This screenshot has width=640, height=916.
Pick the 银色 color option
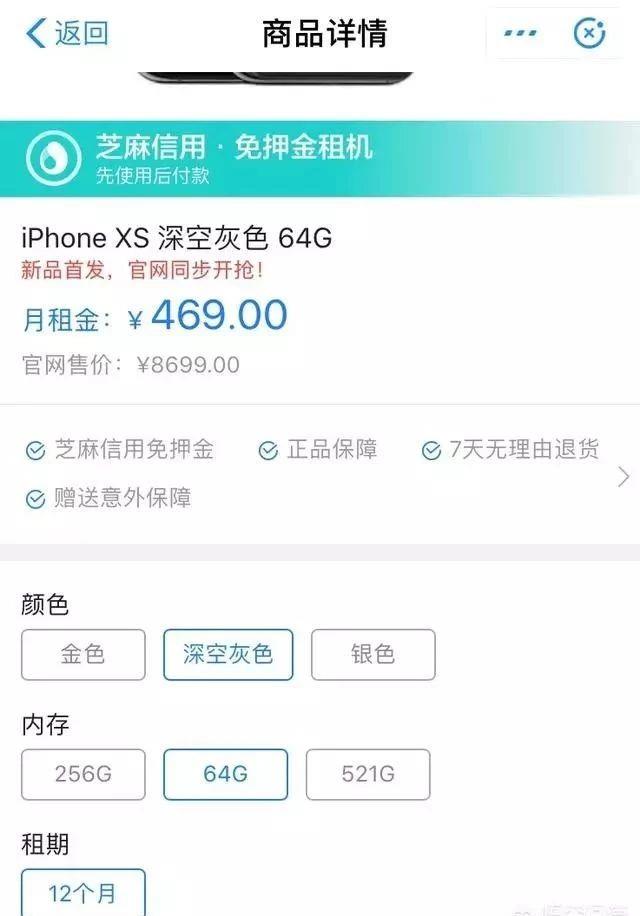pyautogui.click(x=373, y=655)
